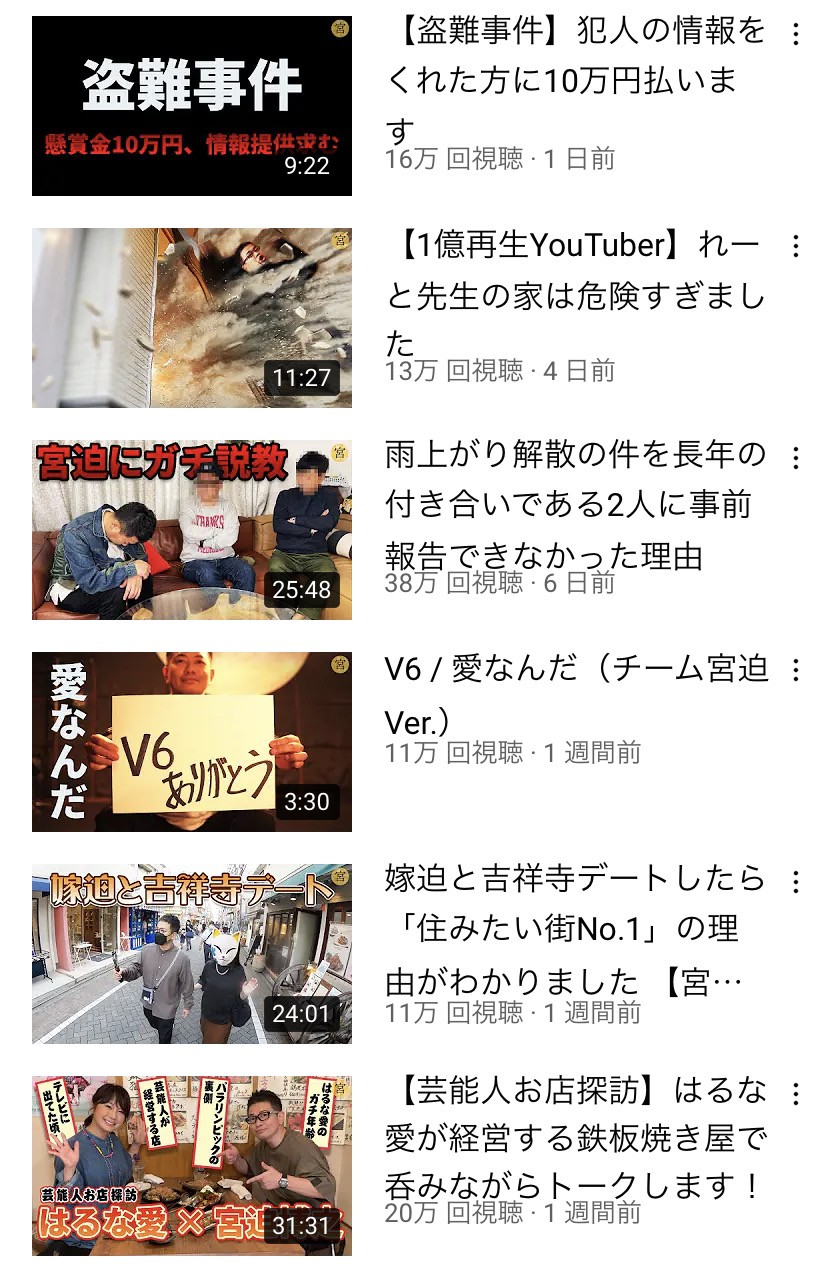Watch the はるな愛 × 宮迫 芸能人お店探訪 video
The image size is (828, 1282).
coord(191,1166)
